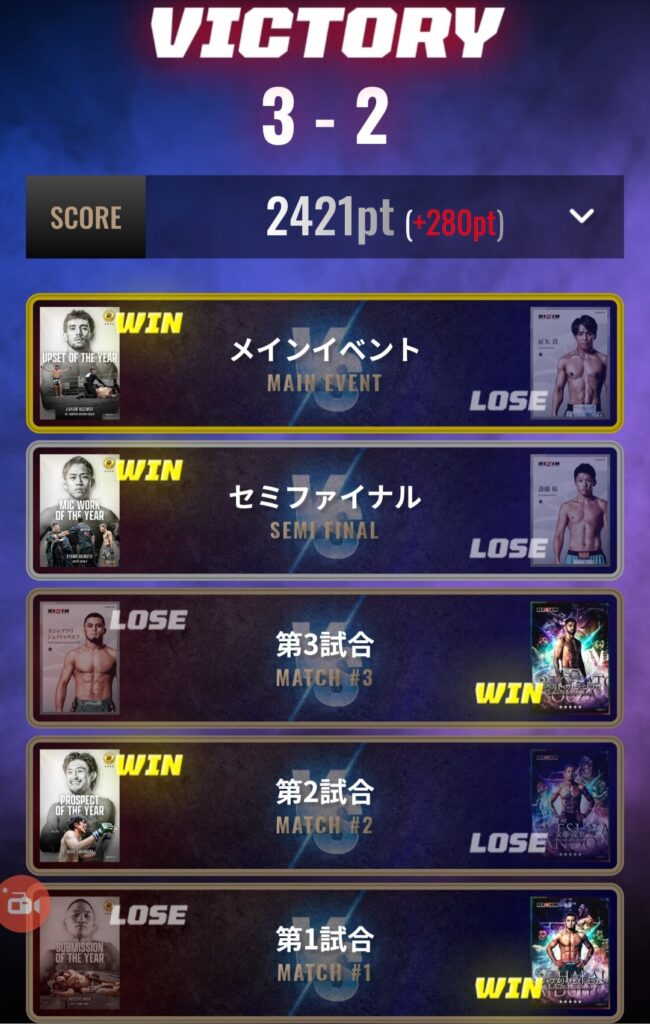Select the Match #1 result card
Image resolution: width=650 pixels, height=1024 pixels.
click(x=325, y=952)
